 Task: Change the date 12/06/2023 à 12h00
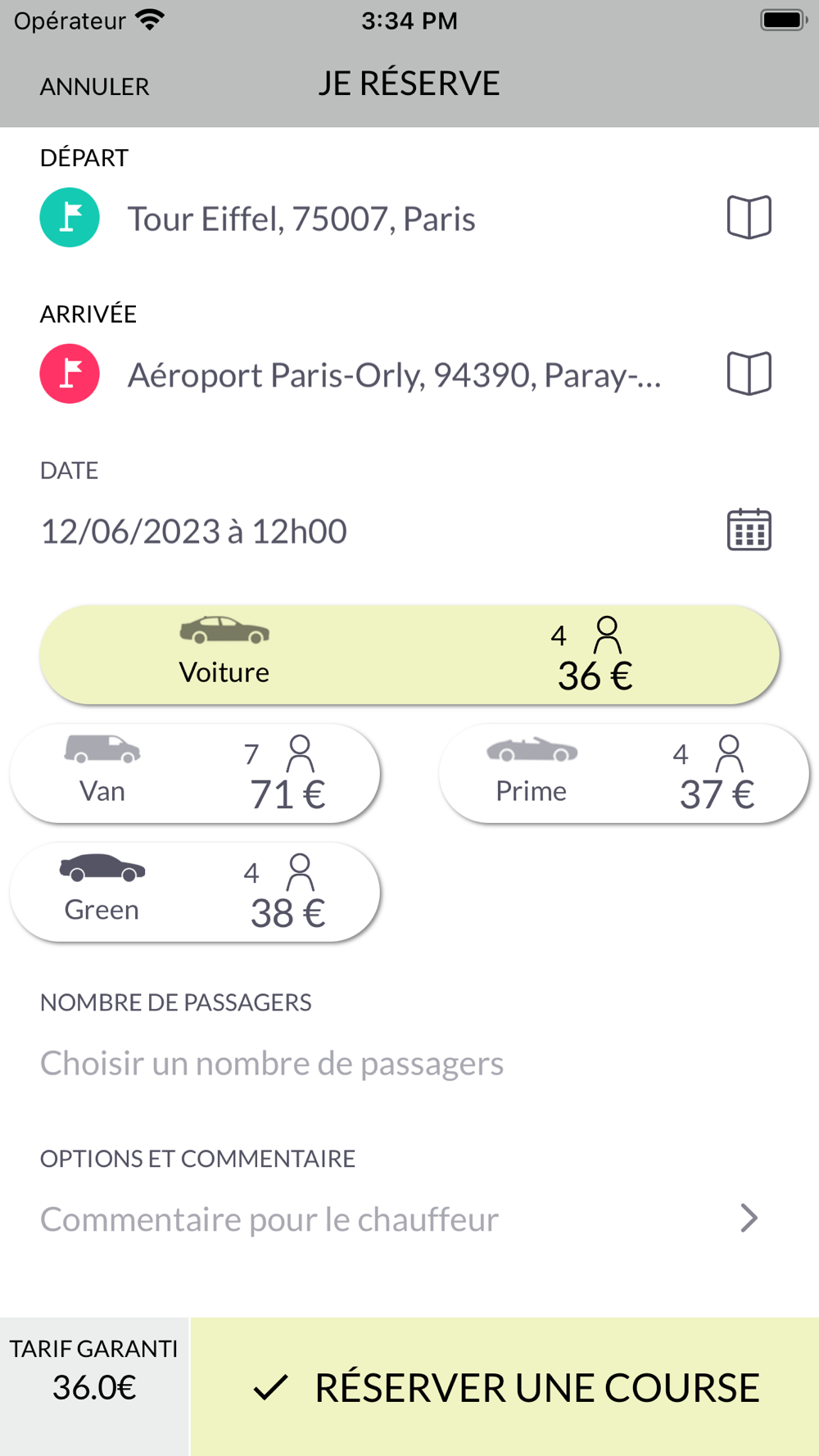click(x=194, y=531)
